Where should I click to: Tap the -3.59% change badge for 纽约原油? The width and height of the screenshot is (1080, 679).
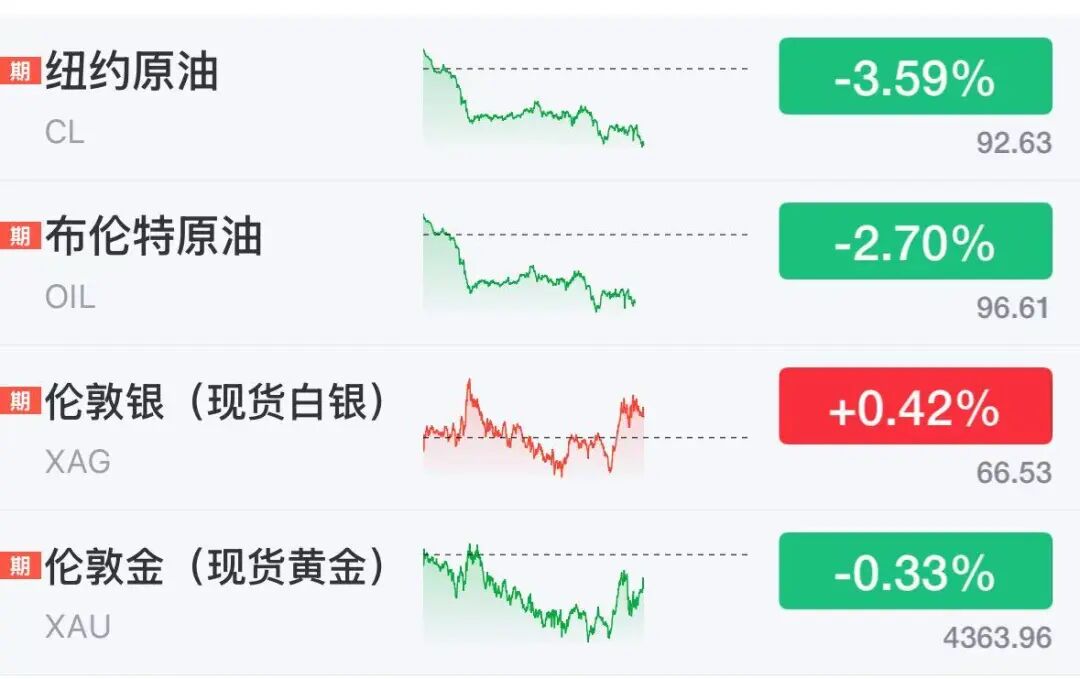coord(915,76)
